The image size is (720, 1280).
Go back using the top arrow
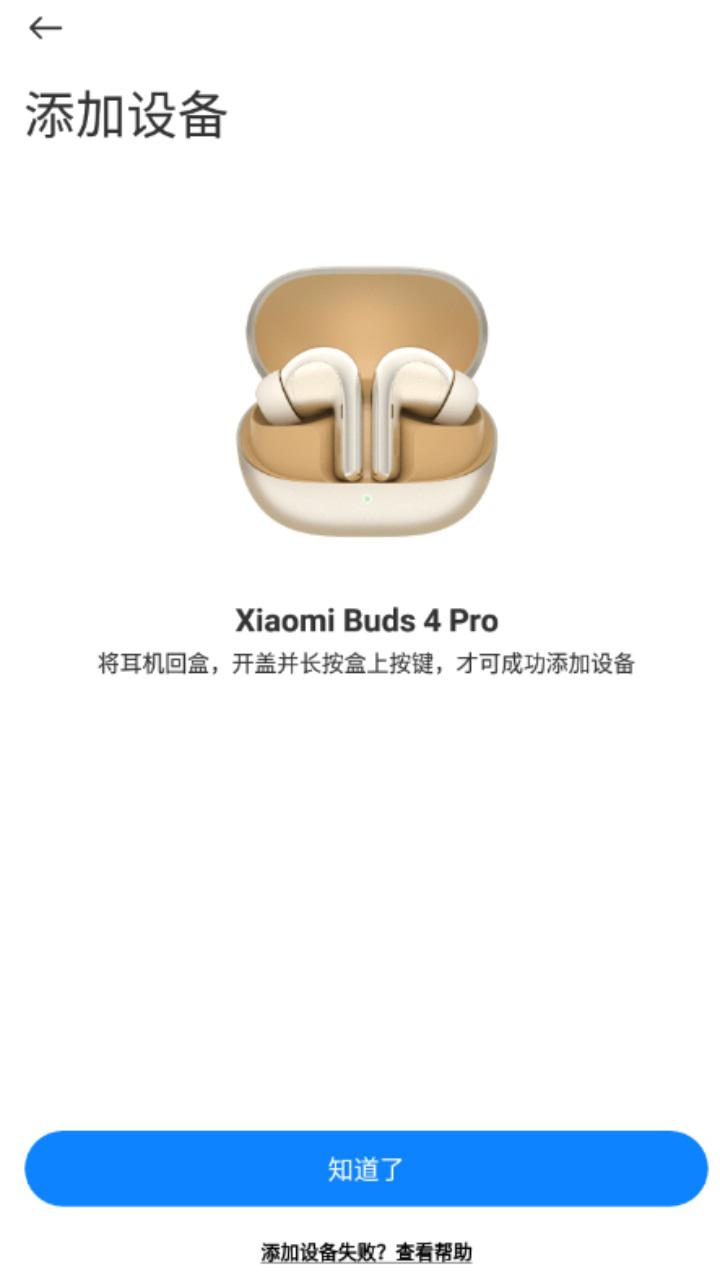coord(45,28)
